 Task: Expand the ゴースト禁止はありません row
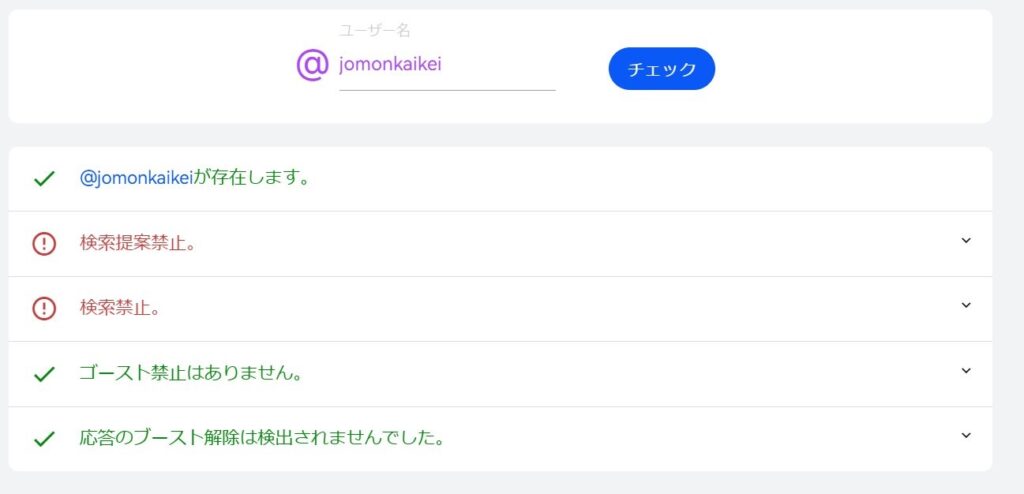[965, 371]
